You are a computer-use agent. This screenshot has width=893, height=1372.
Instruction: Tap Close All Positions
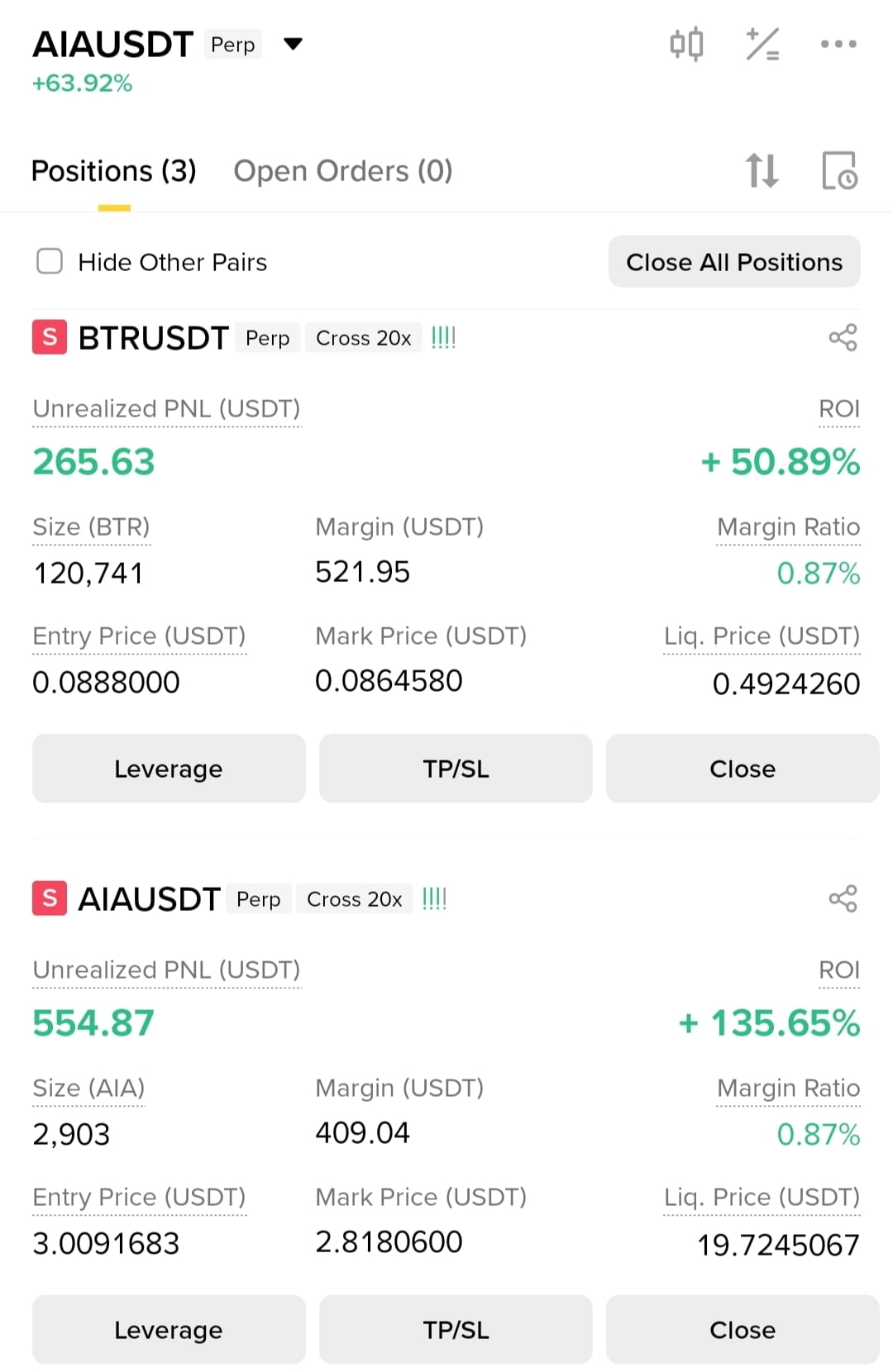click(x=734, y=262)
